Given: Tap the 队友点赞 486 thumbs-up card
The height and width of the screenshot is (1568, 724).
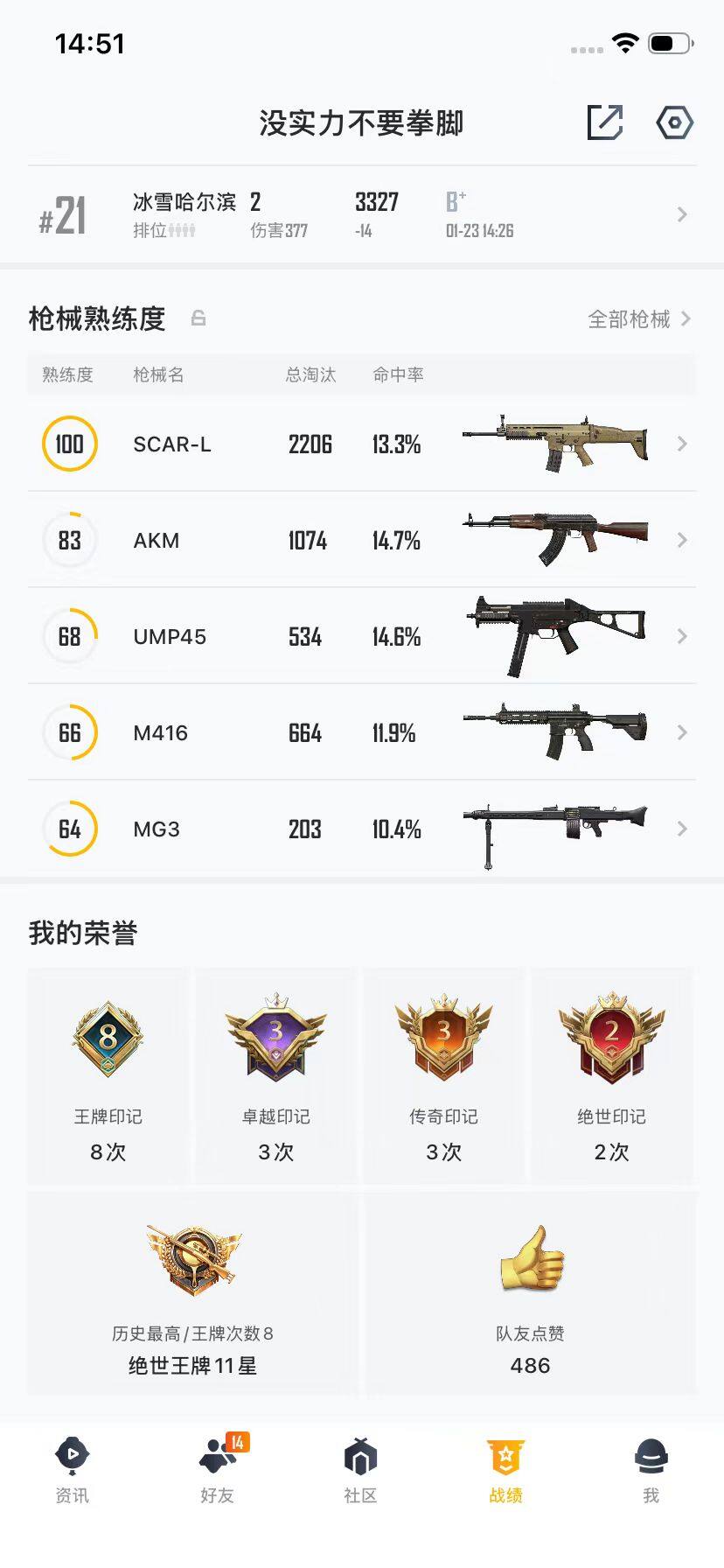Looking at the screenshot, I should click(x=529, y=1286).
